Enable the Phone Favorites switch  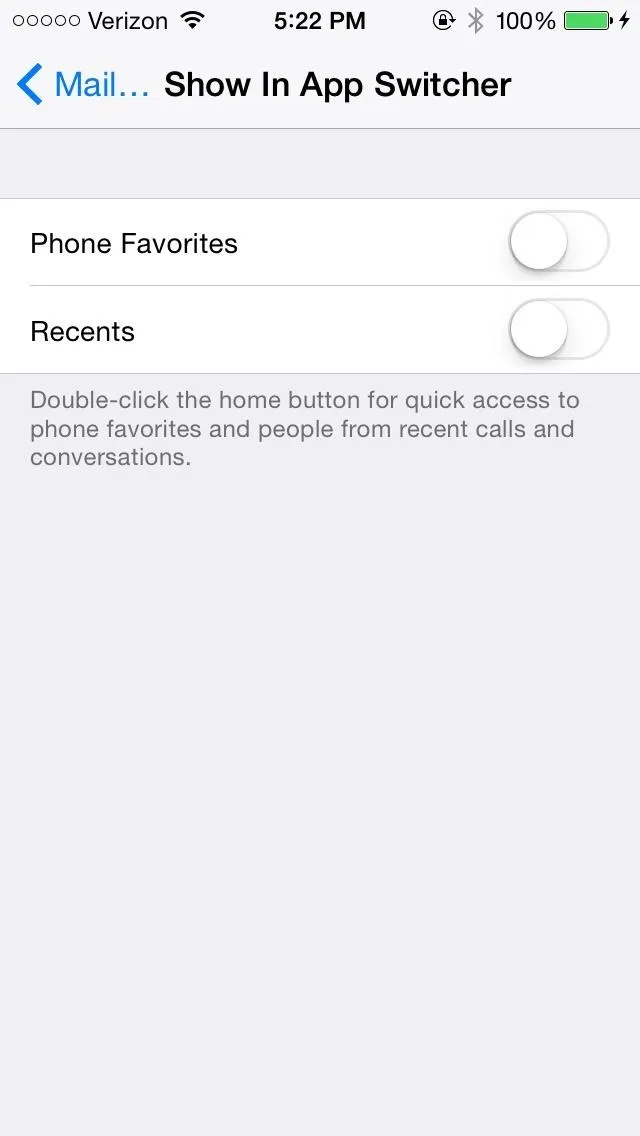click(559, 242)
